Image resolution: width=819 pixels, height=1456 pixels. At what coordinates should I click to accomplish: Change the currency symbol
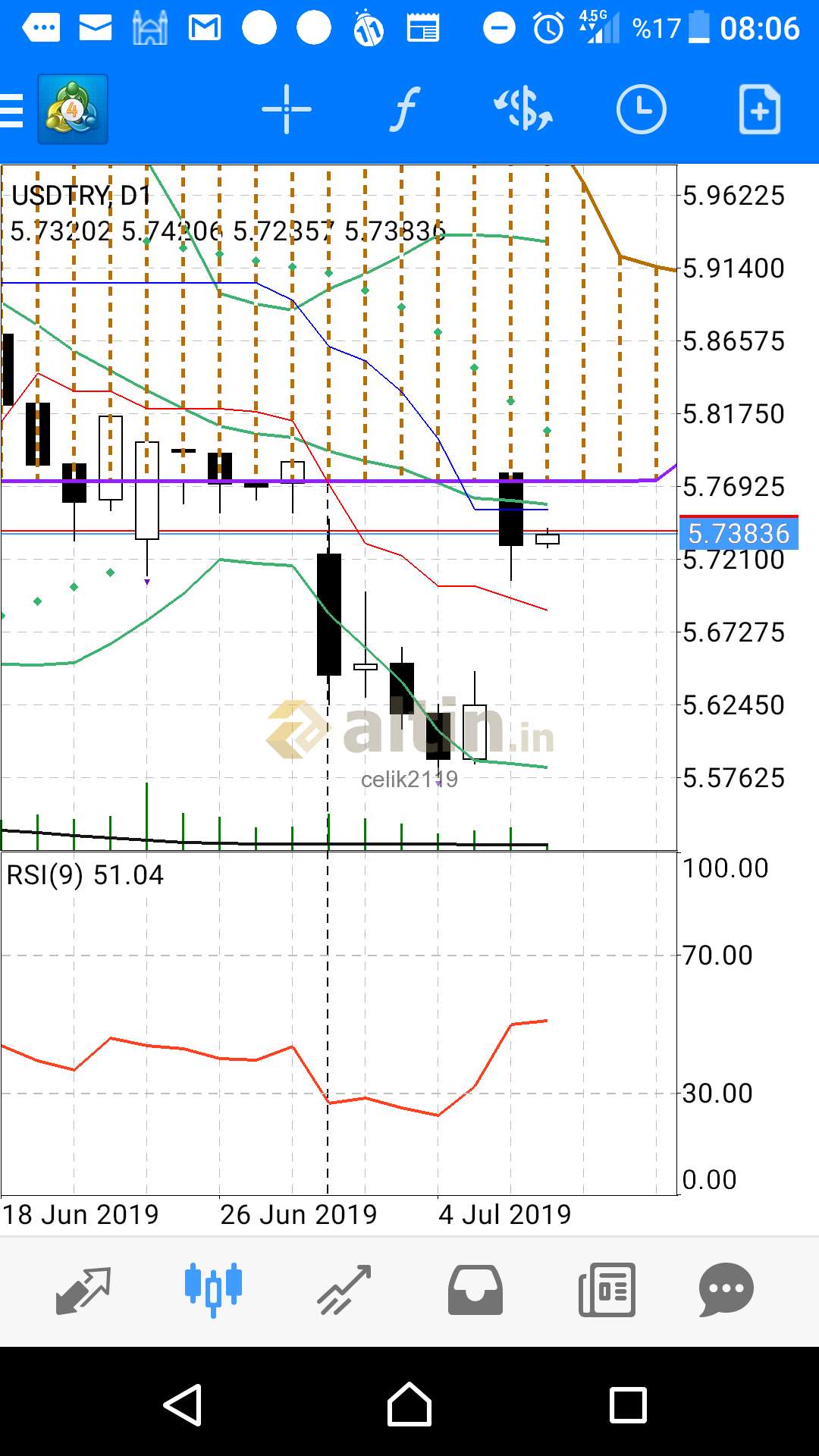coord(523,110)
